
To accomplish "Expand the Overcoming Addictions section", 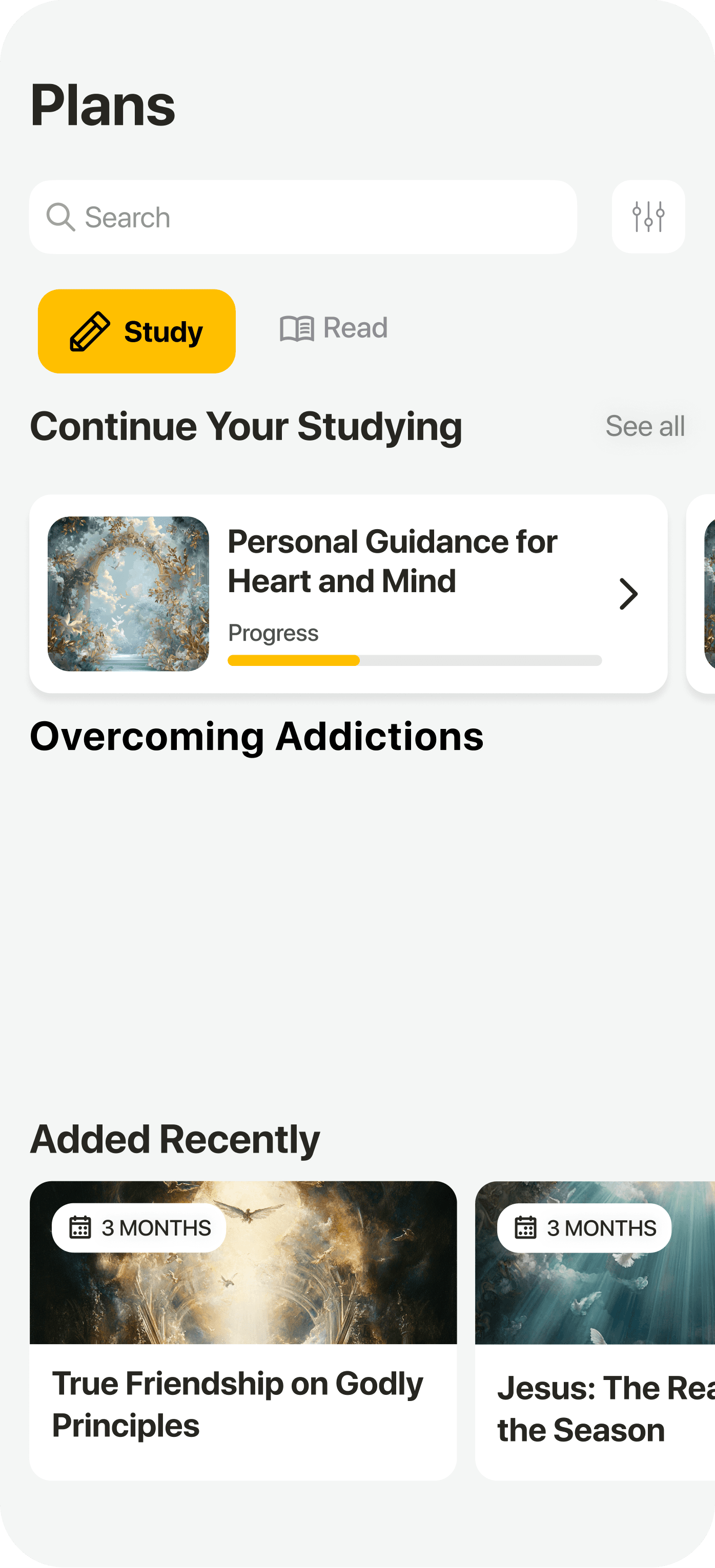I will pos(257,738).
